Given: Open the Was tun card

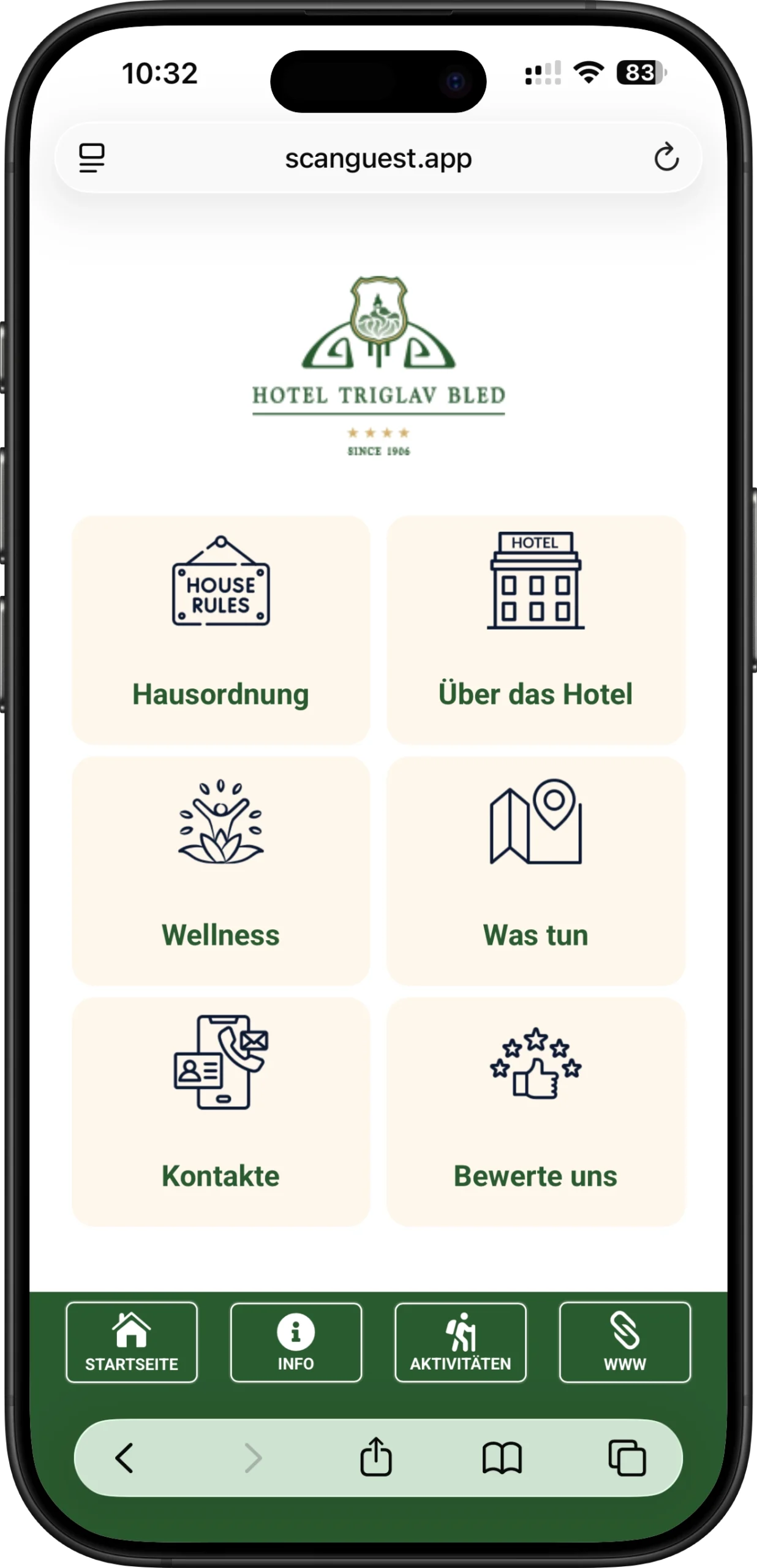Looking at the screenshot, I should tap(535, 870).
